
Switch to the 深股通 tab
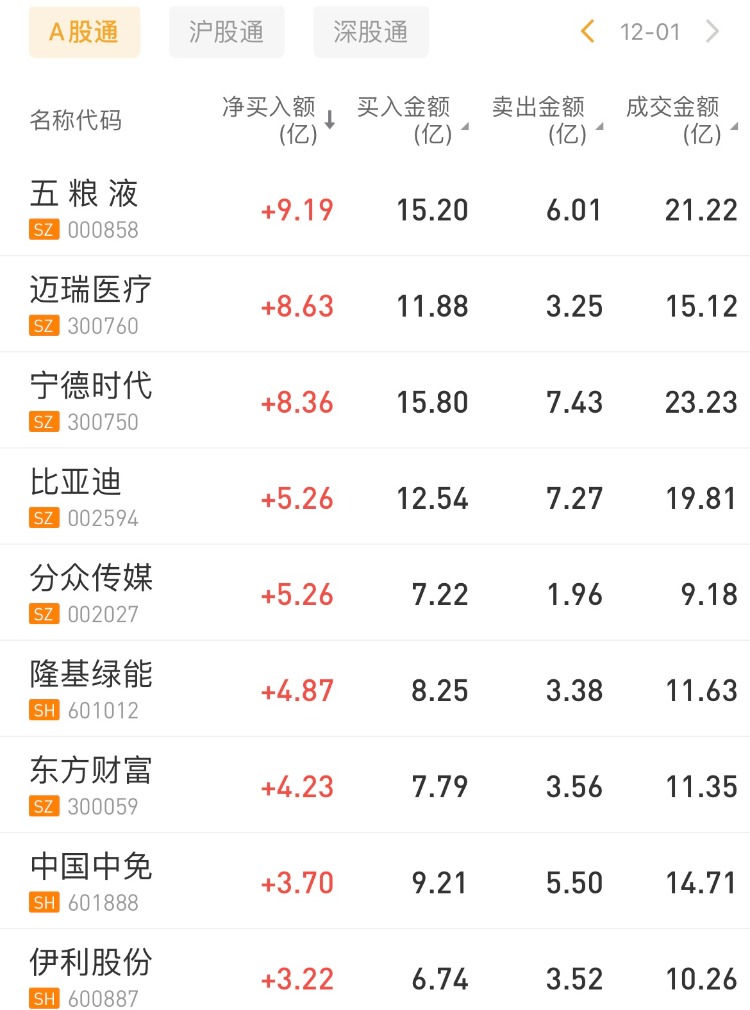pyautogui.click(x=370, y=32)
